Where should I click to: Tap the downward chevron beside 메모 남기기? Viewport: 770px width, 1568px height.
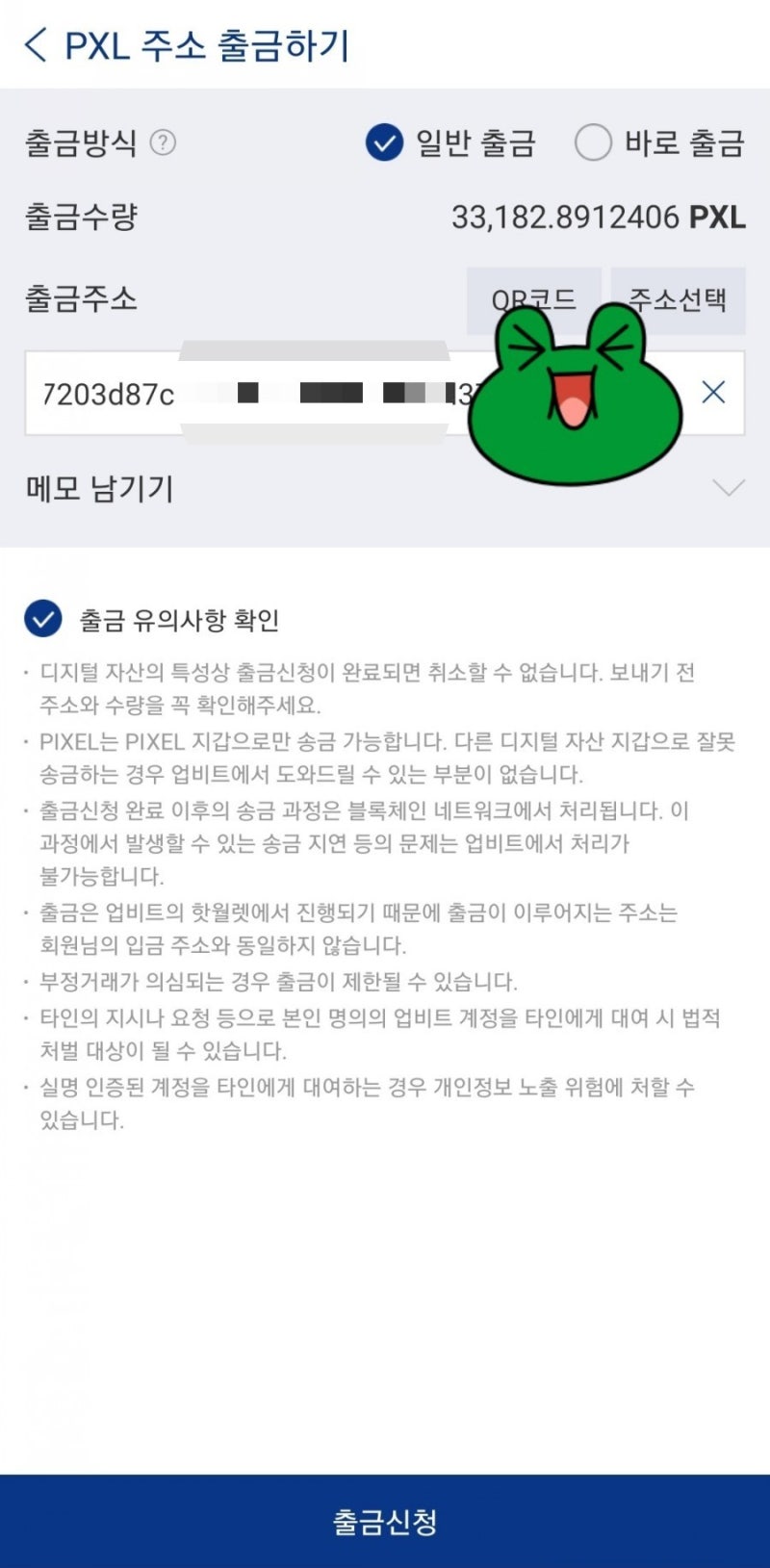click(x=730, y=489)
